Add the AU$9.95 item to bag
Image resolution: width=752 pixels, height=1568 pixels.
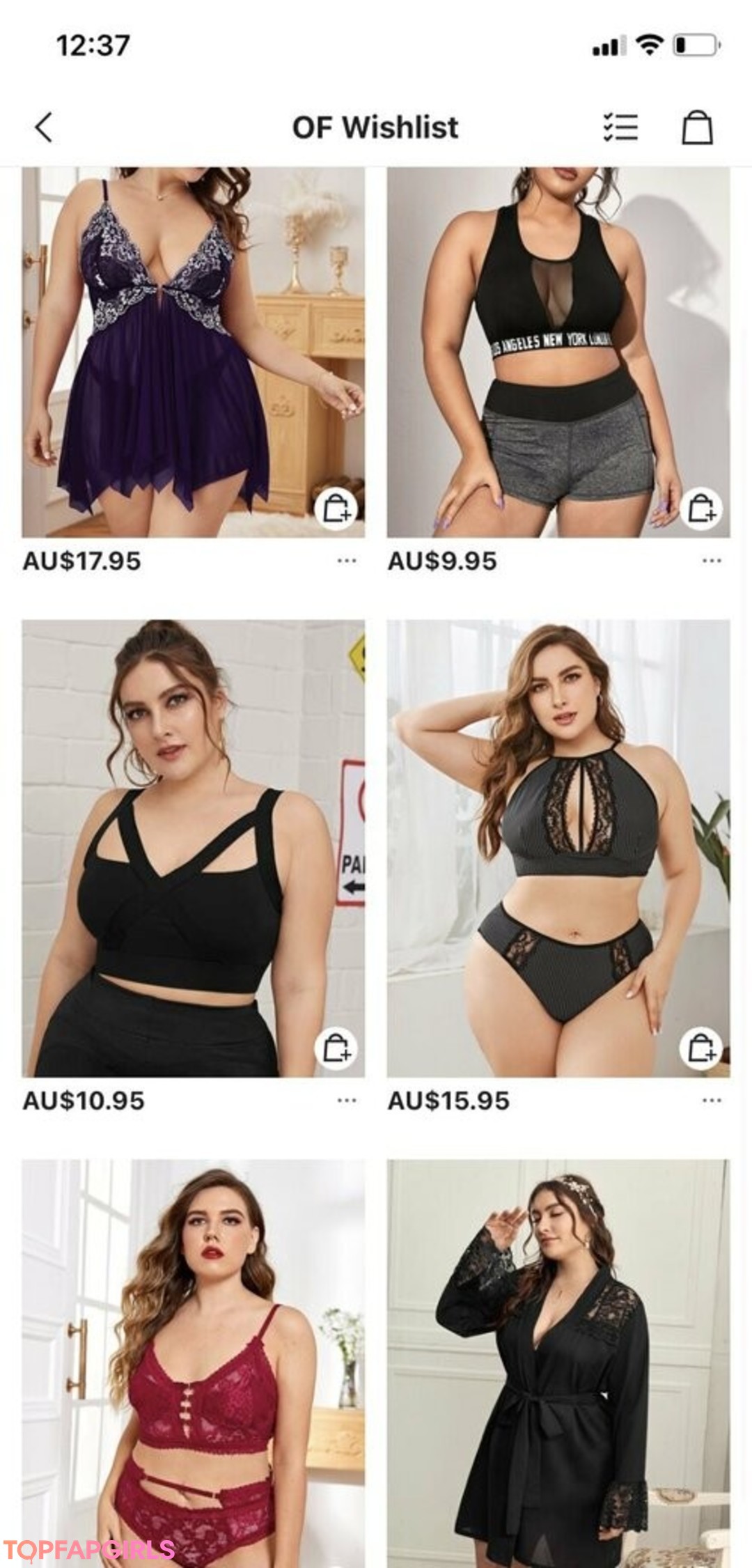(701, 509)
